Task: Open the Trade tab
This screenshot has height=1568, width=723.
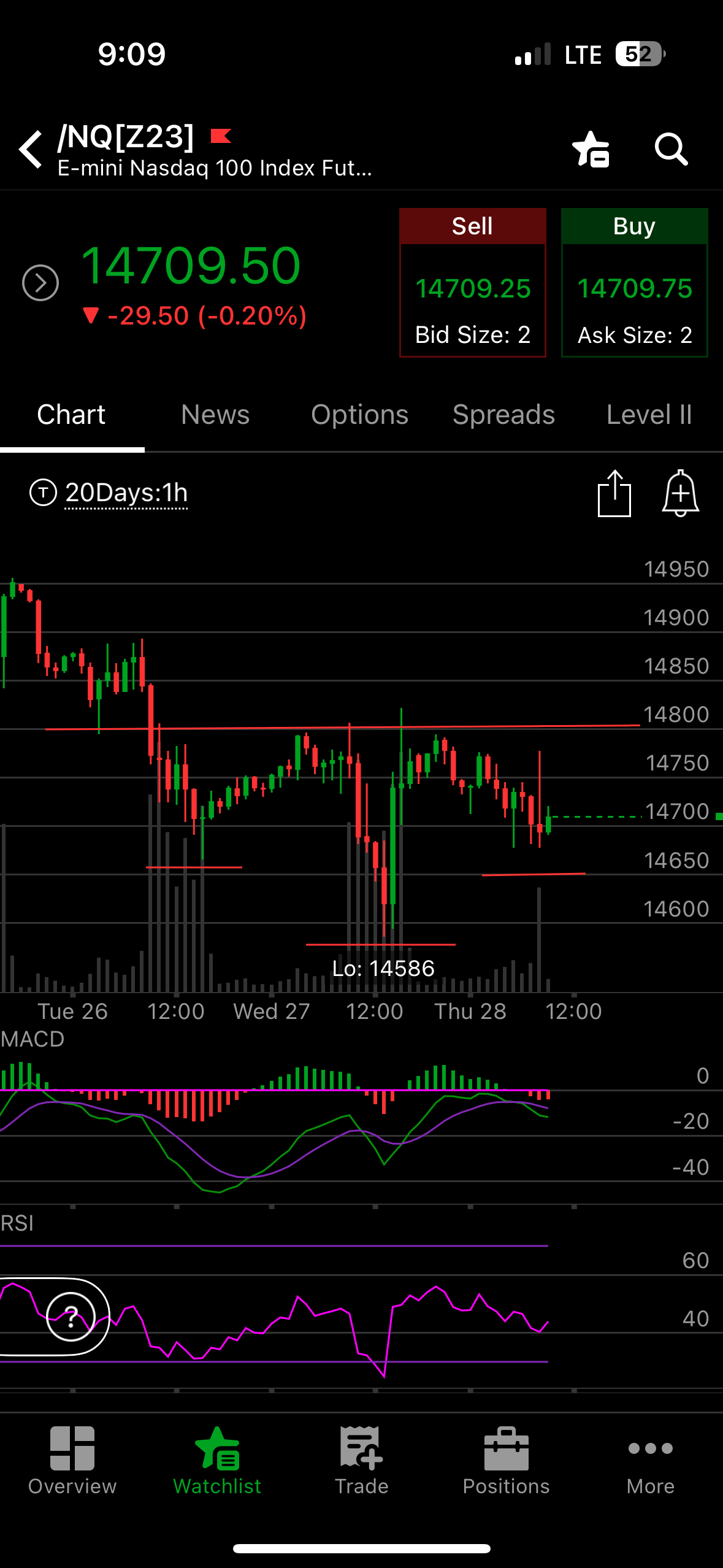Action: (362, 1461)
